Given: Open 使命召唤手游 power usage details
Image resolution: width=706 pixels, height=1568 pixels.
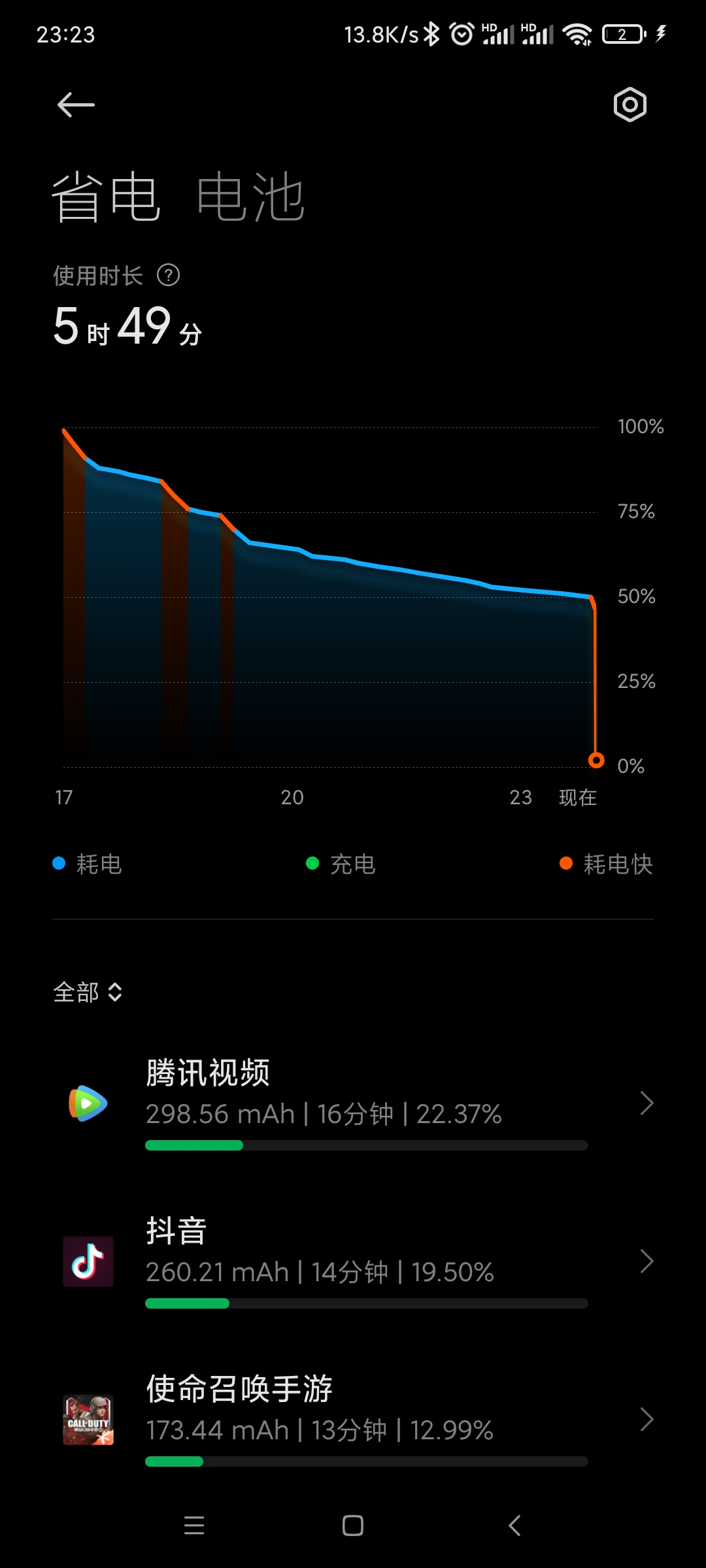Looking at the screenshot, I should pos(353,1419).
